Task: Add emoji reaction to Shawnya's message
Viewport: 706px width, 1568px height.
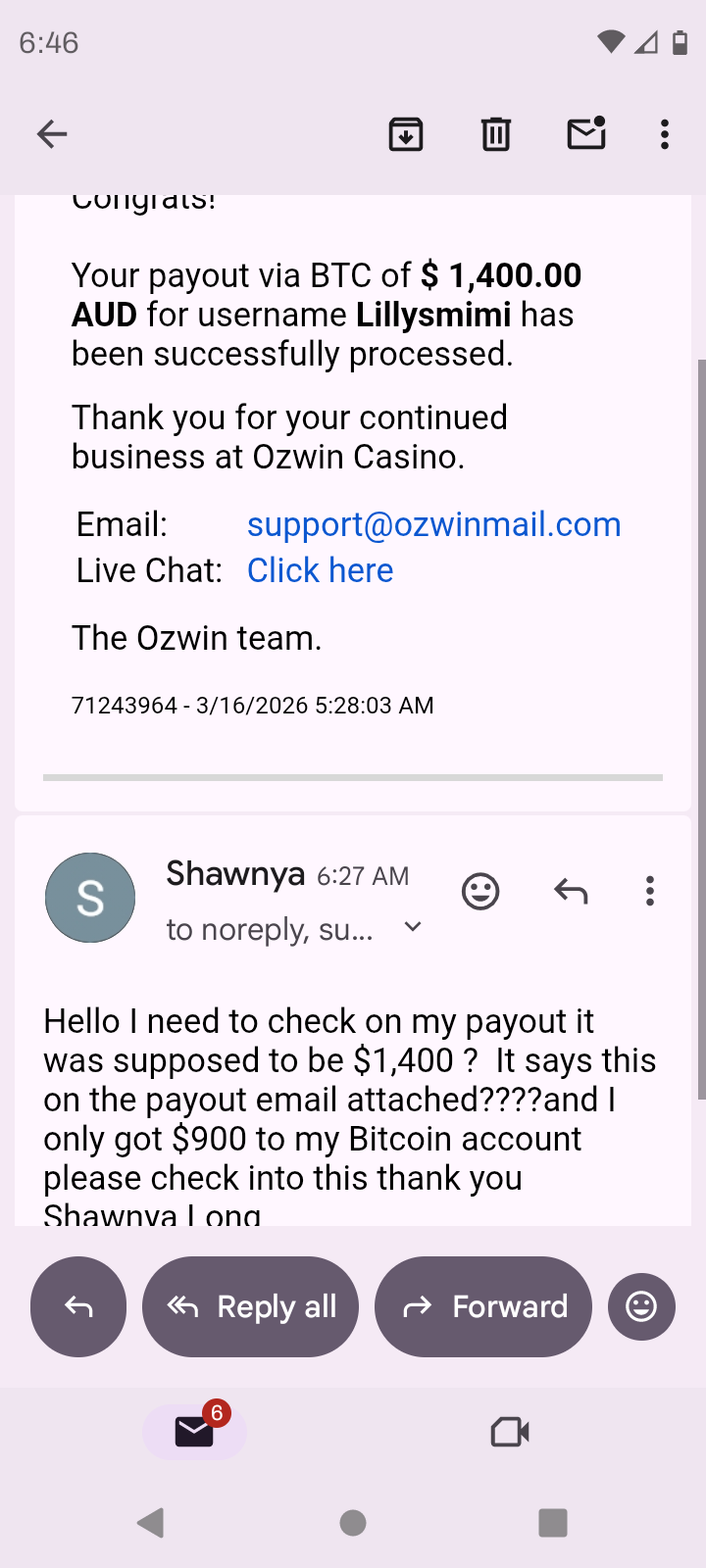Action: click(x=480, y=892)
